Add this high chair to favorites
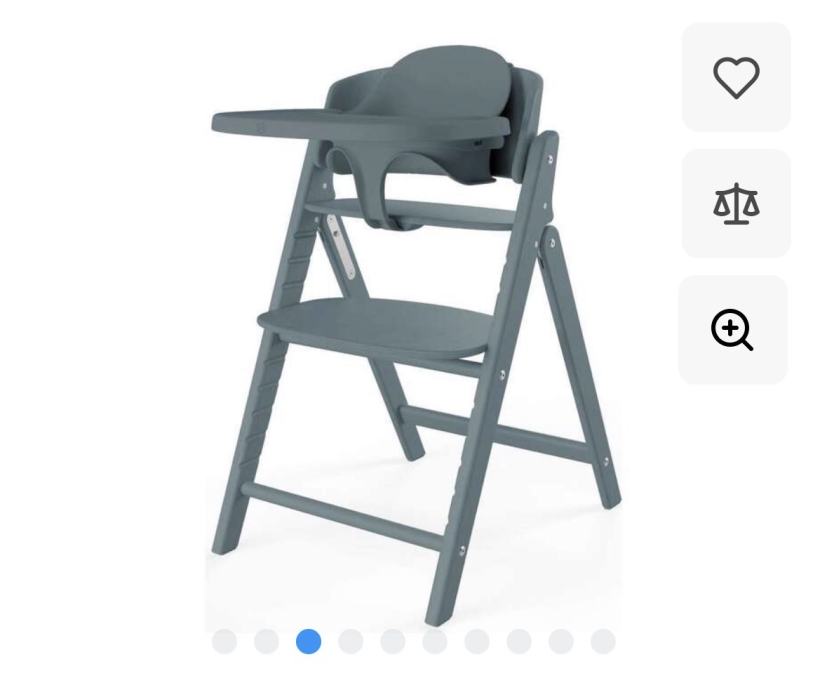 [736, 78]
